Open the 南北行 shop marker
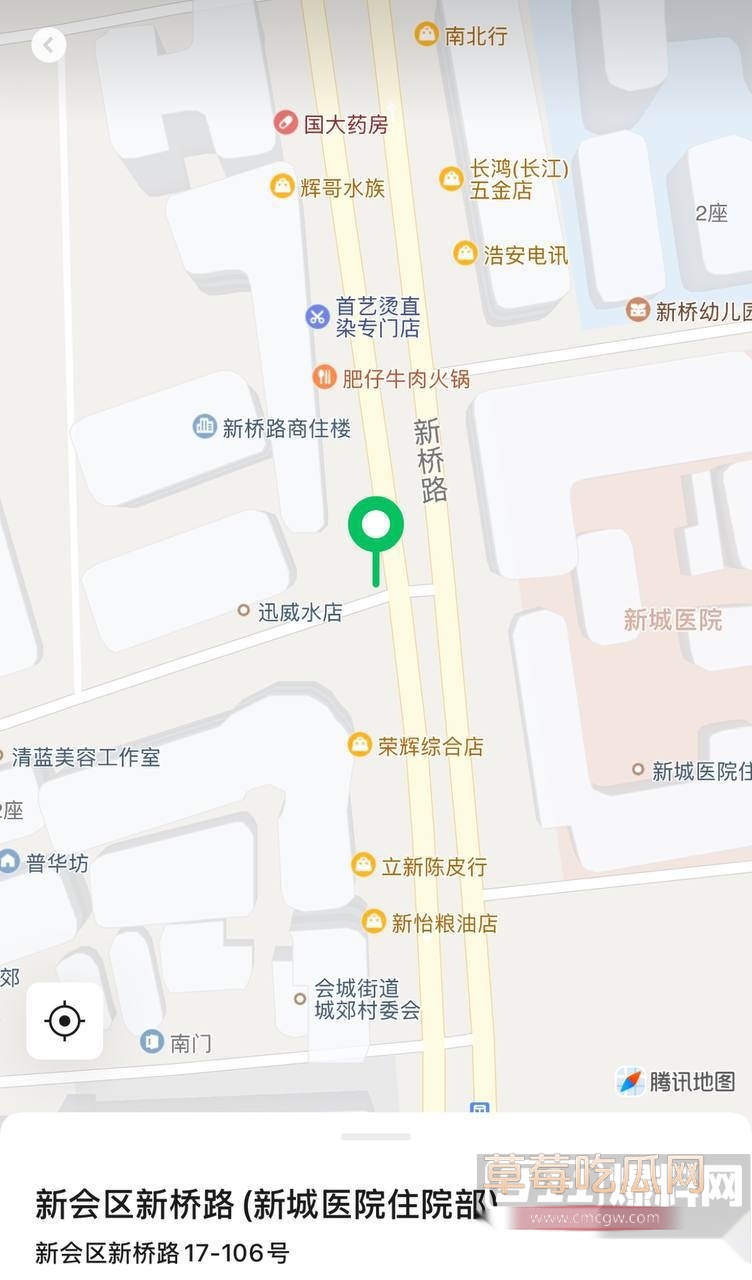The image size is (752, 1280). [427, 35]
